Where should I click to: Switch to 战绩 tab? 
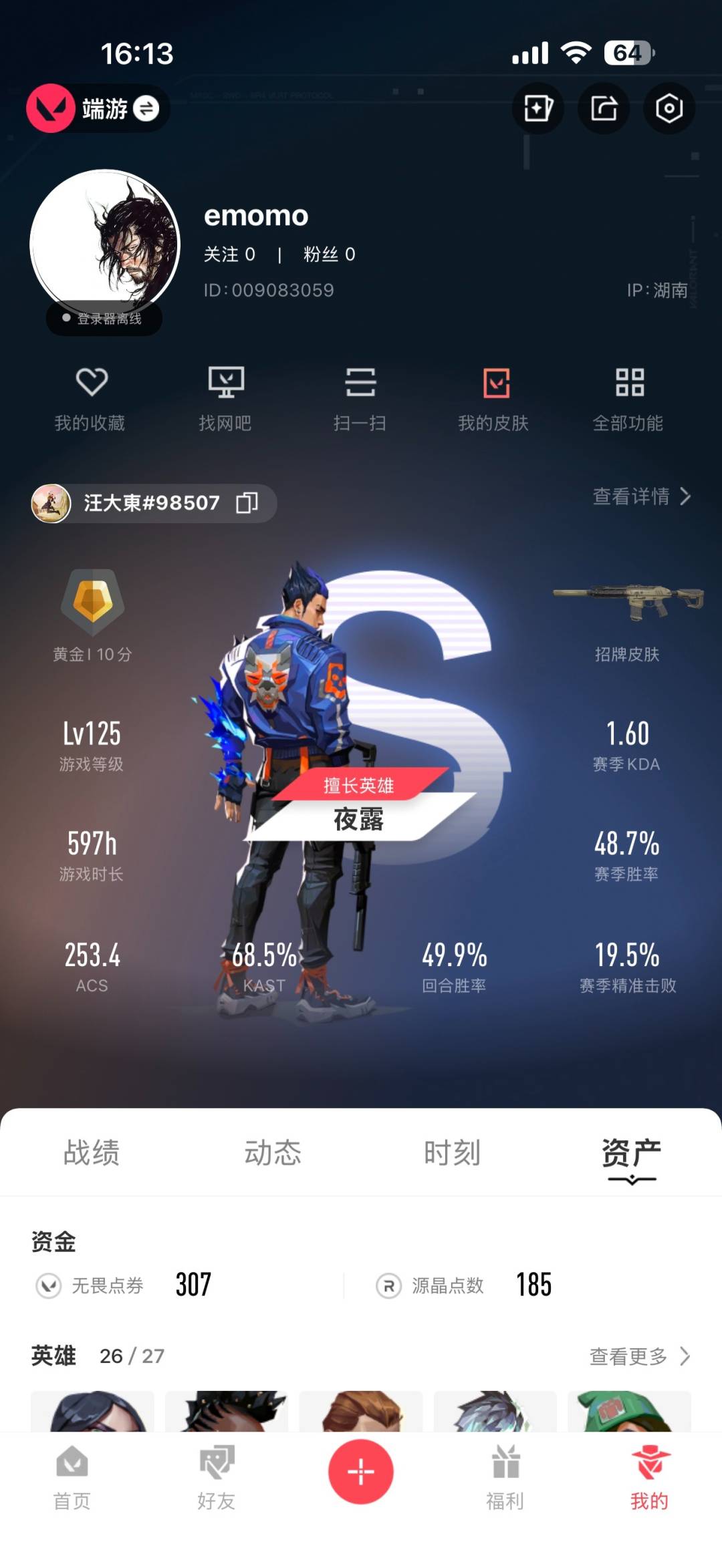(92, 1152)
